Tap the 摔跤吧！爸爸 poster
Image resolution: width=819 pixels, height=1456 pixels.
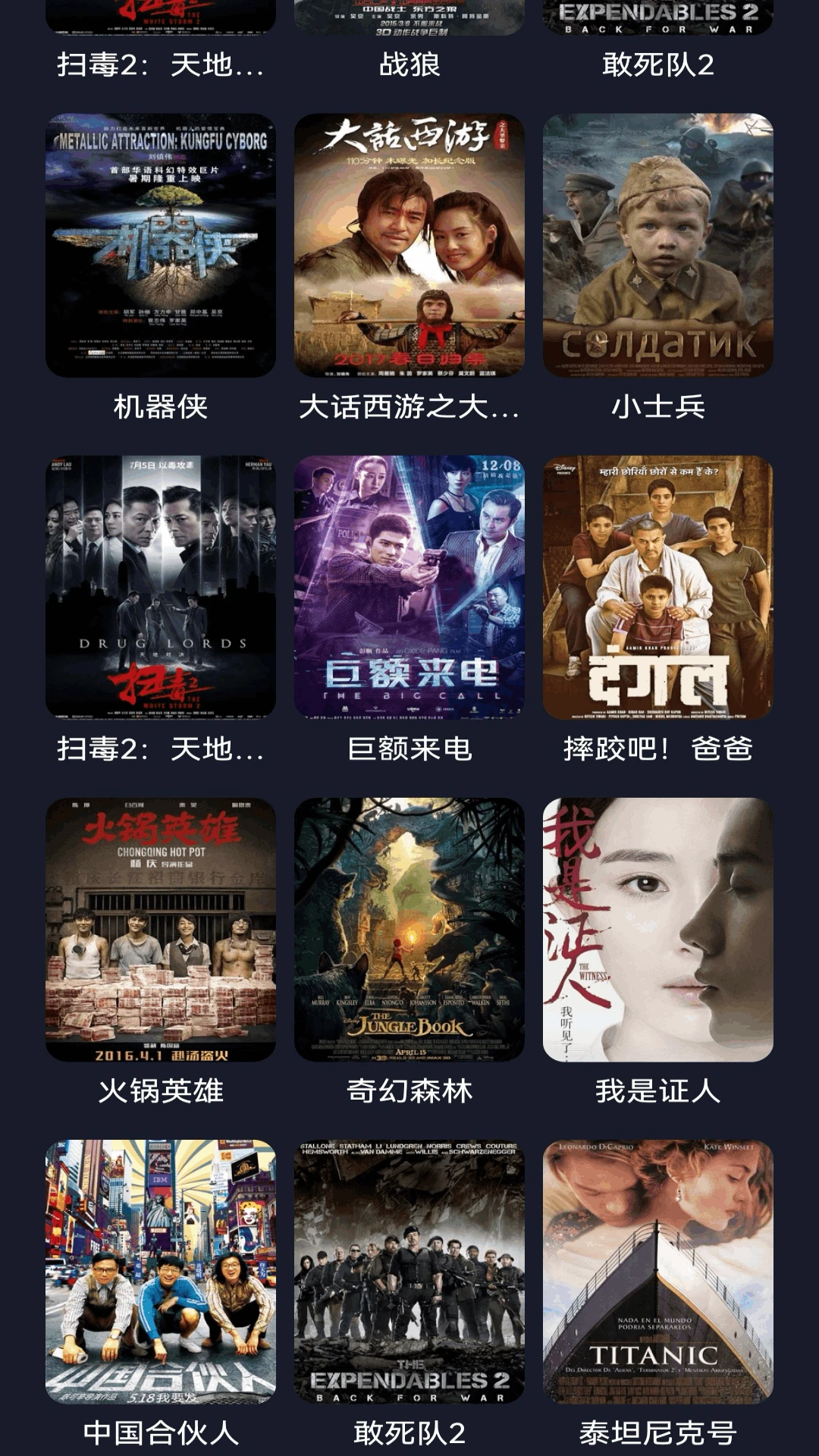(658, 587)
